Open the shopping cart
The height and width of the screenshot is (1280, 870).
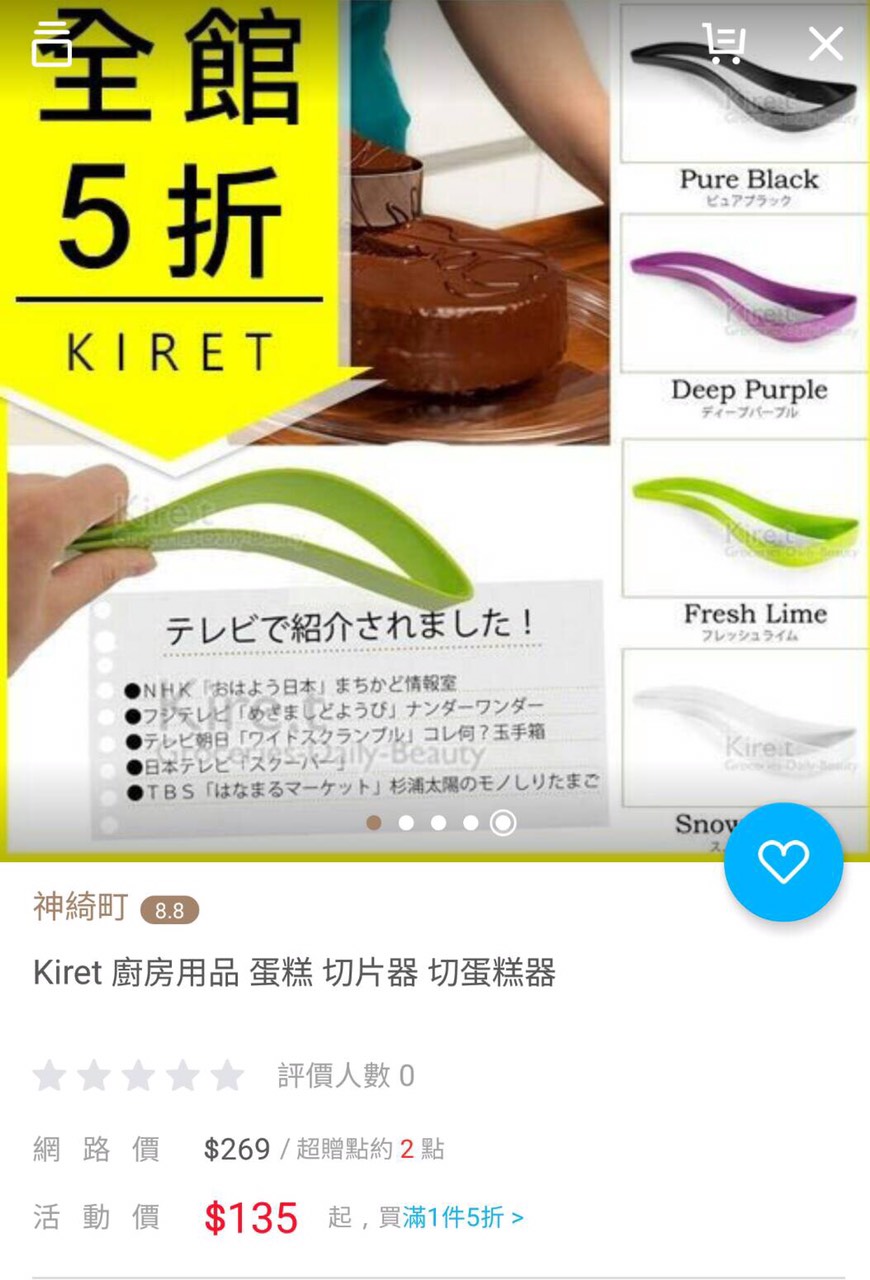(x=724, y=44)
